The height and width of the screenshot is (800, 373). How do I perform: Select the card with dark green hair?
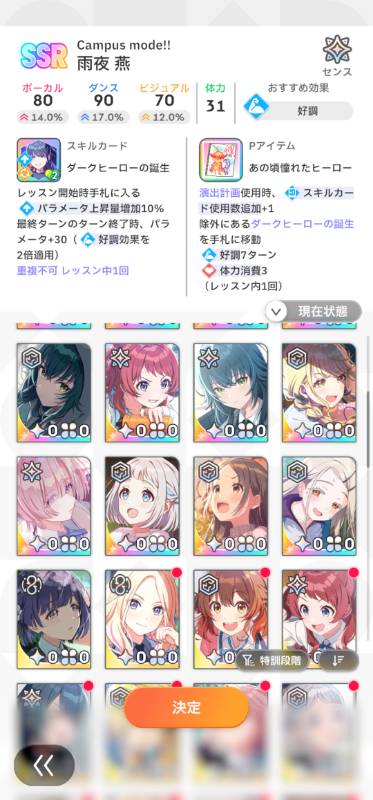click(x=54, y=392)
